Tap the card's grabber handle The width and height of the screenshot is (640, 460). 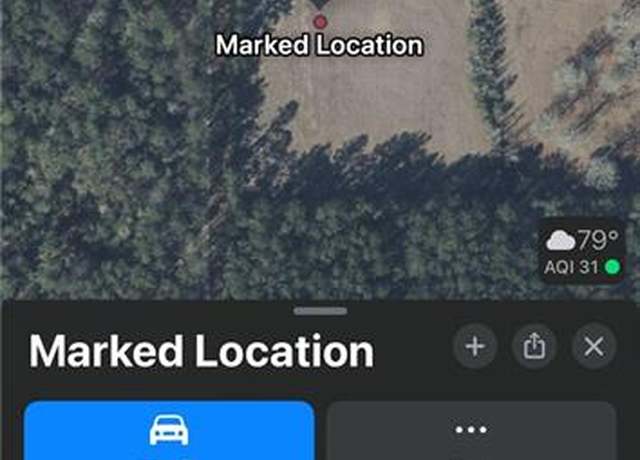click(x=320, y=311)
